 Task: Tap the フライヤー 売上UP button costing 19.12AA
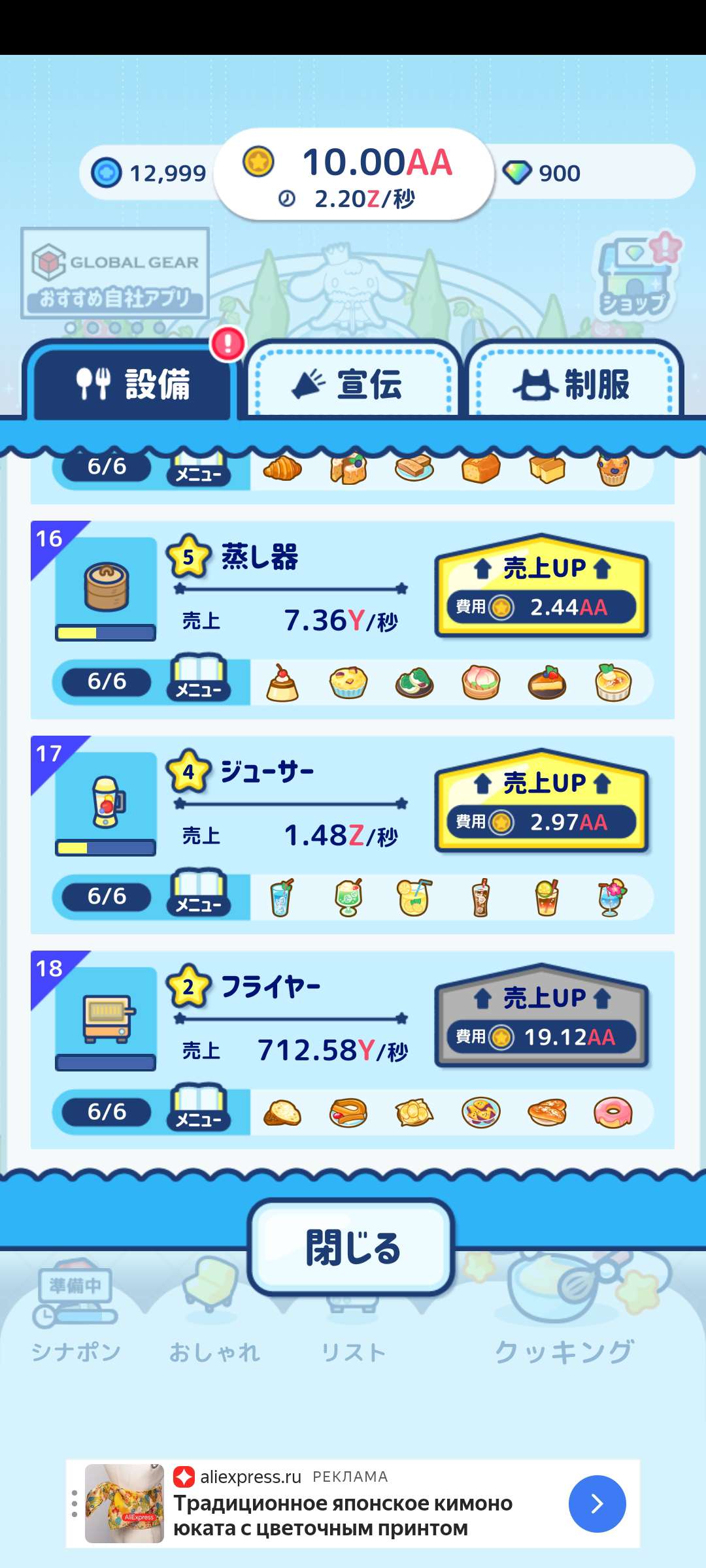542,1017
